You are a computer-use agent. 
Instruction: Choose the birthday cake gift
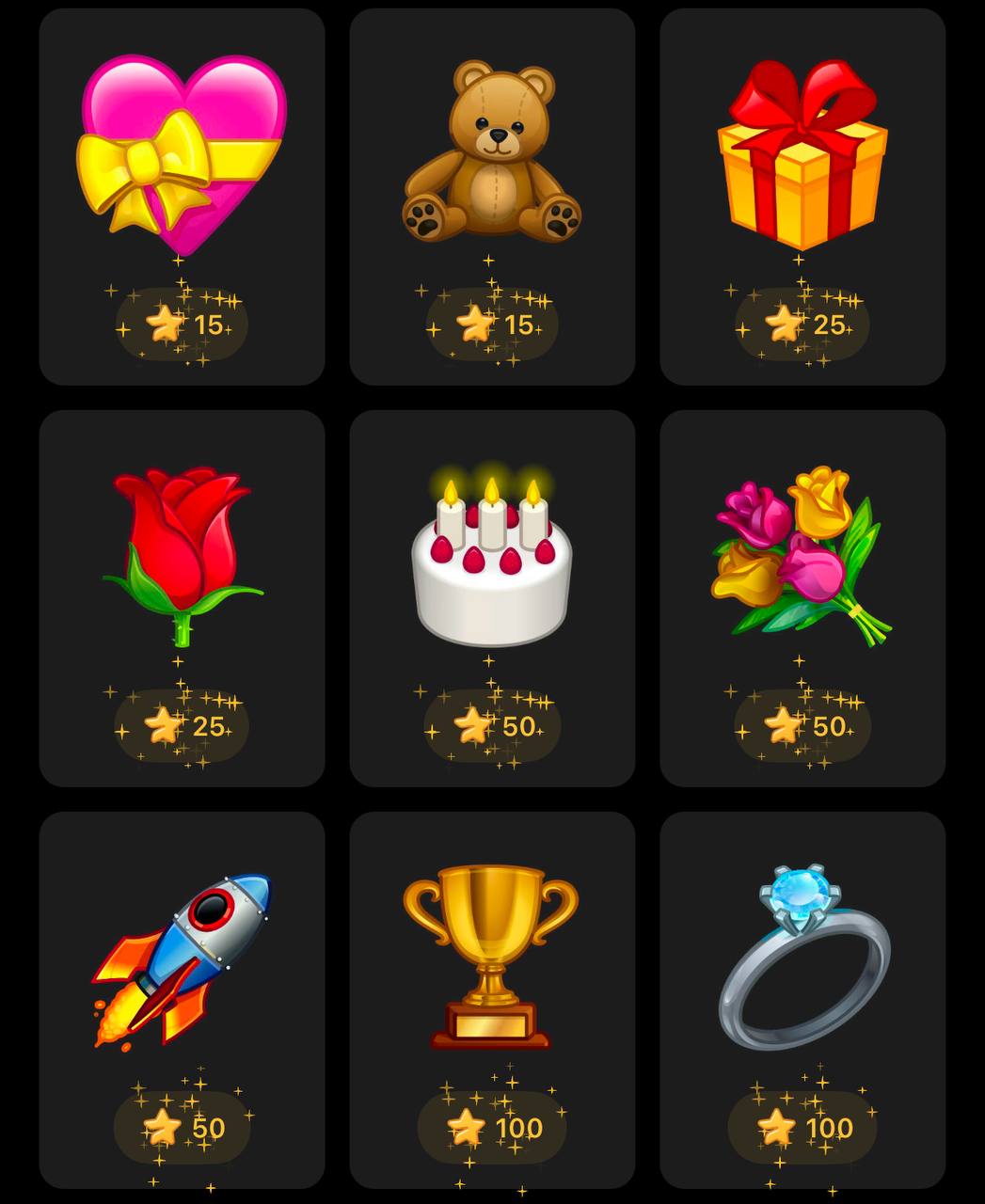492,597
